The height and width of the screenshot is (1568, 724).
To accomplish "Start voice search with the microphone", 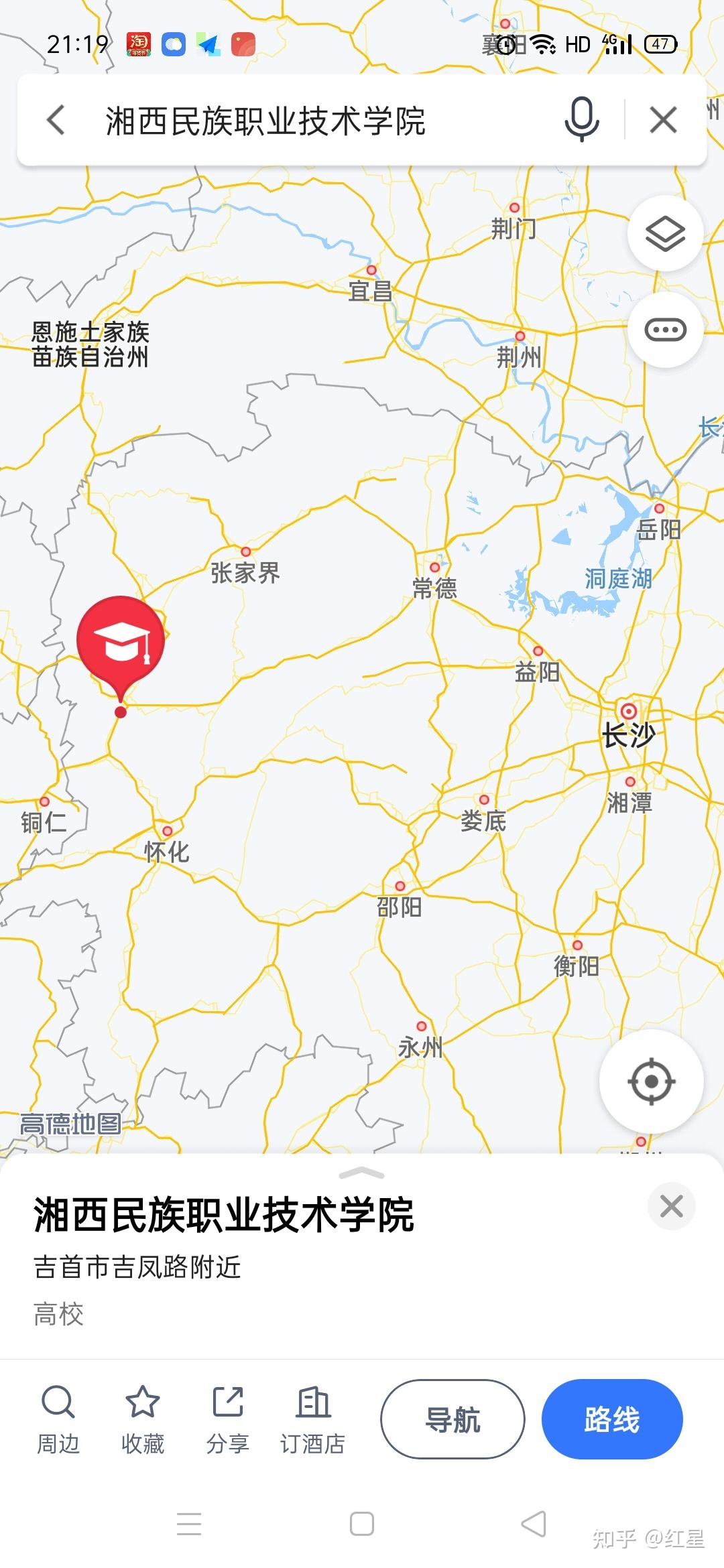I will click(x=581, y=119).
